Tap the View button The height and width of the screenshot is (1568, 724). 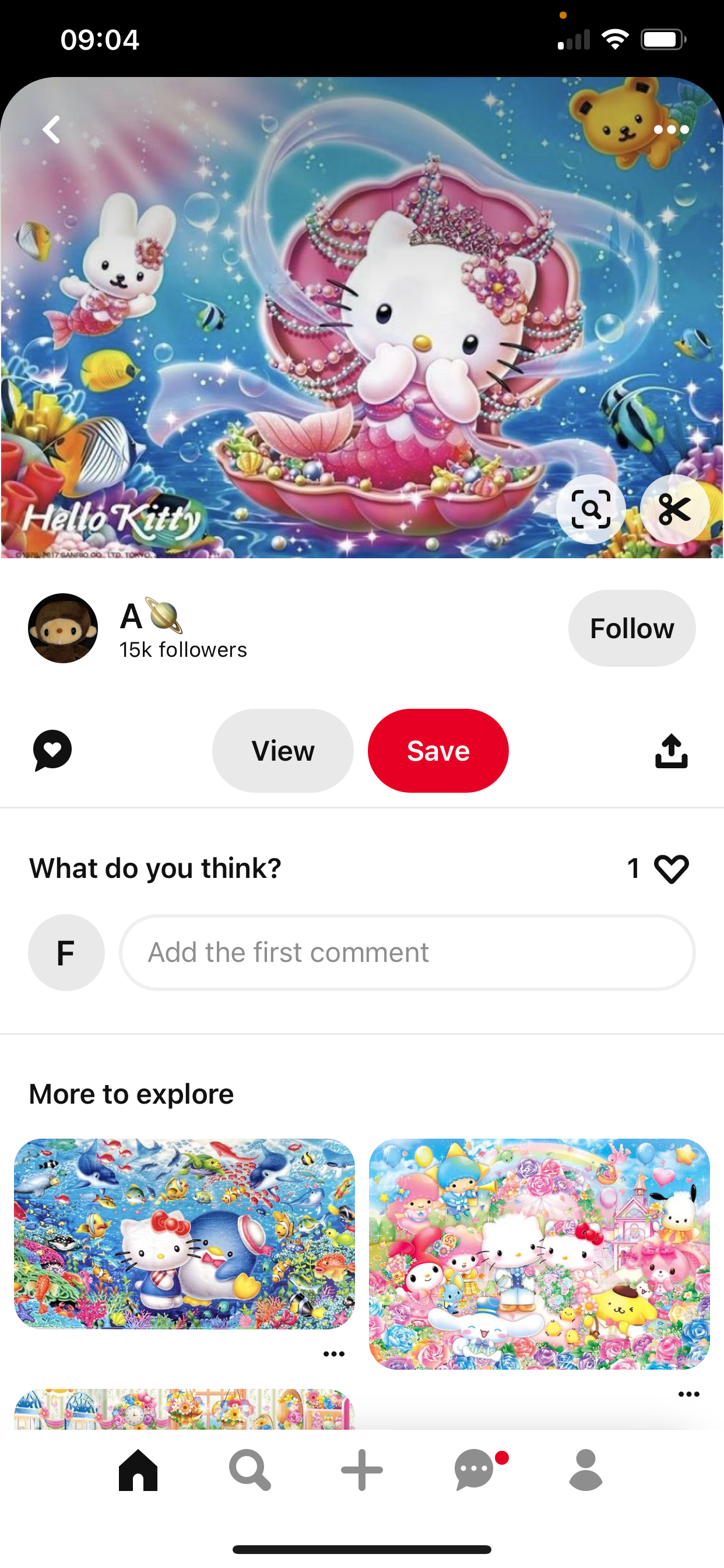283,751
